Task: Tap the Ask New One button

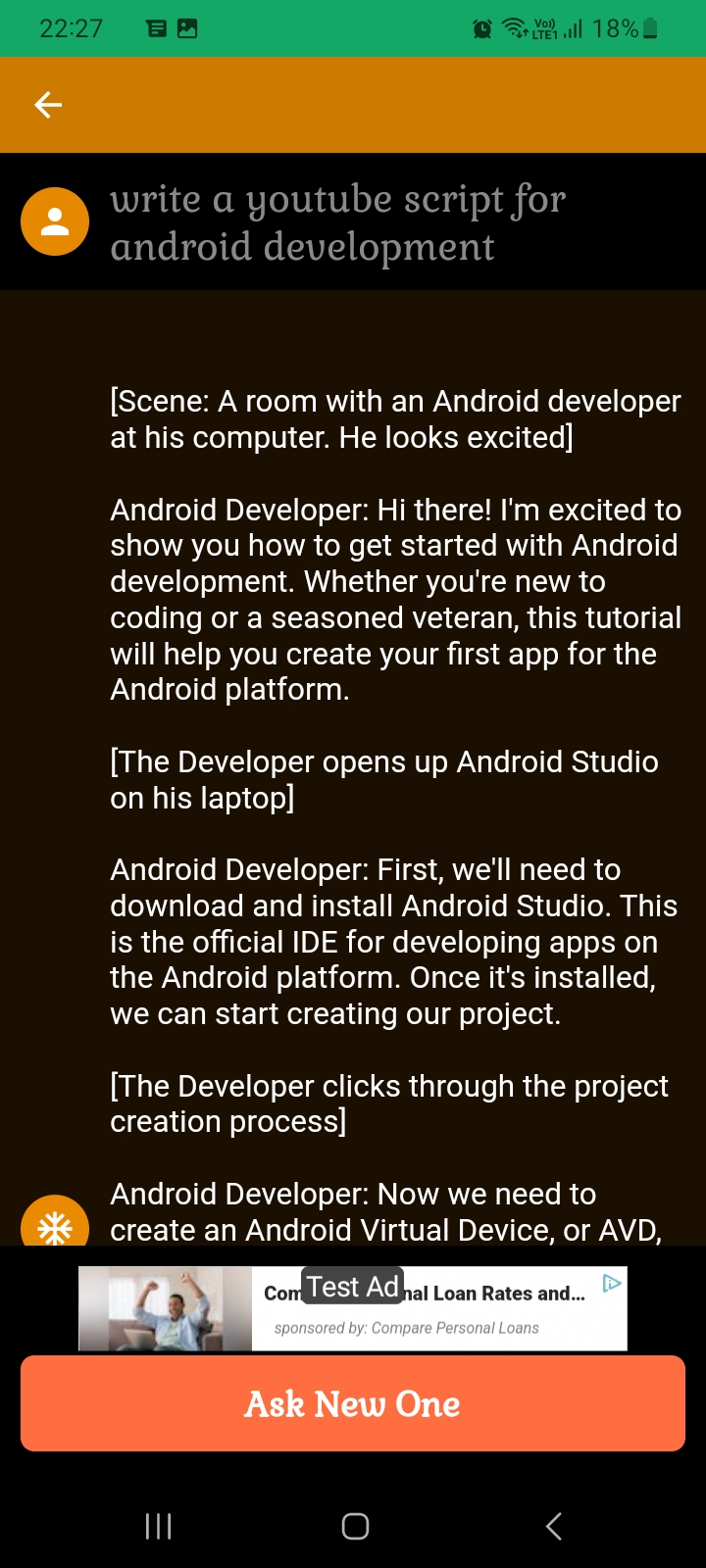Action: (x=353, y=1403)
